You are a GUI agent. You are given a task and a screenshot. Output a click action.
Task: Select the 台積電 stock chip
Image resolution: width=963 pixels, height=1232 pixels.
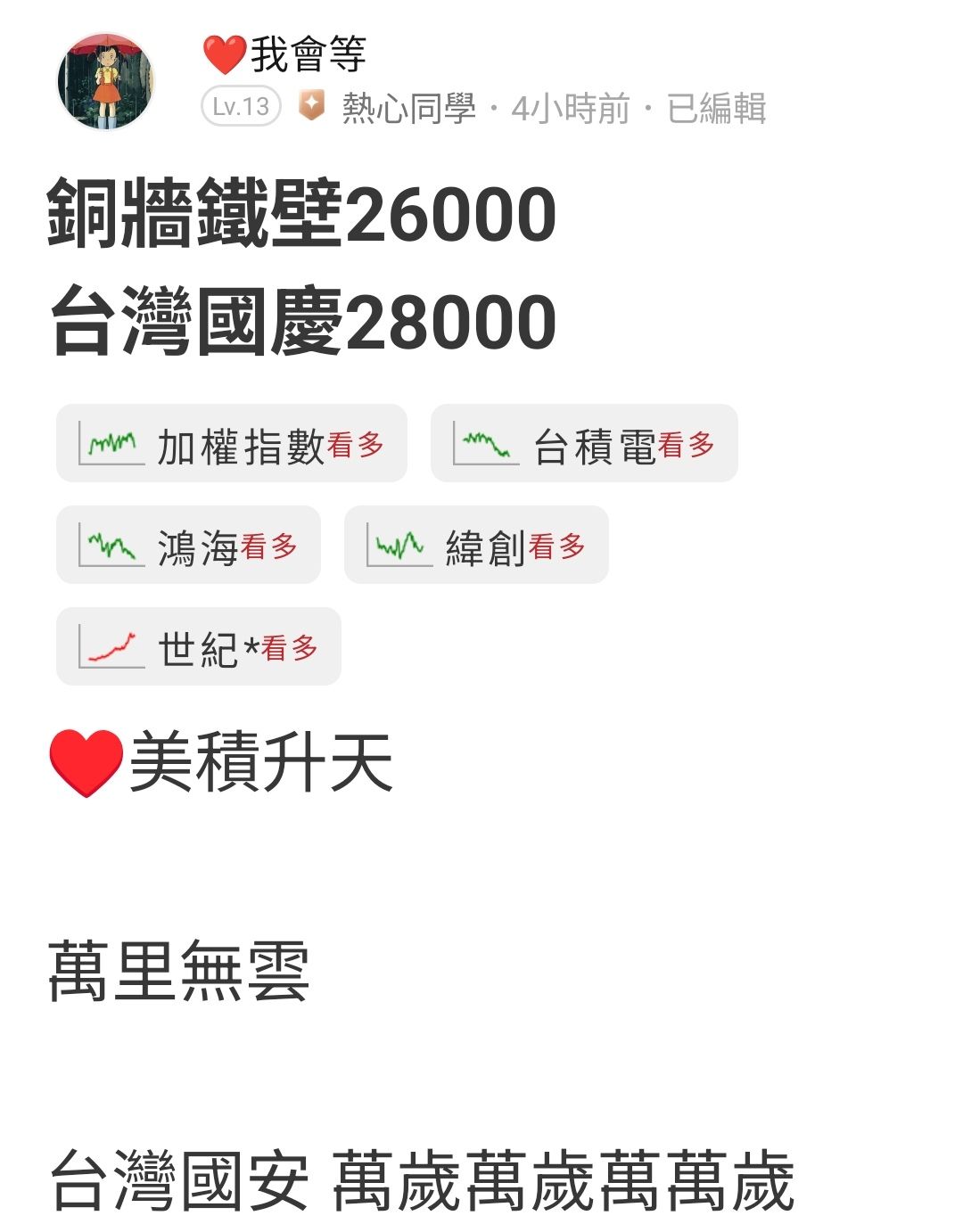click(584, 443)
